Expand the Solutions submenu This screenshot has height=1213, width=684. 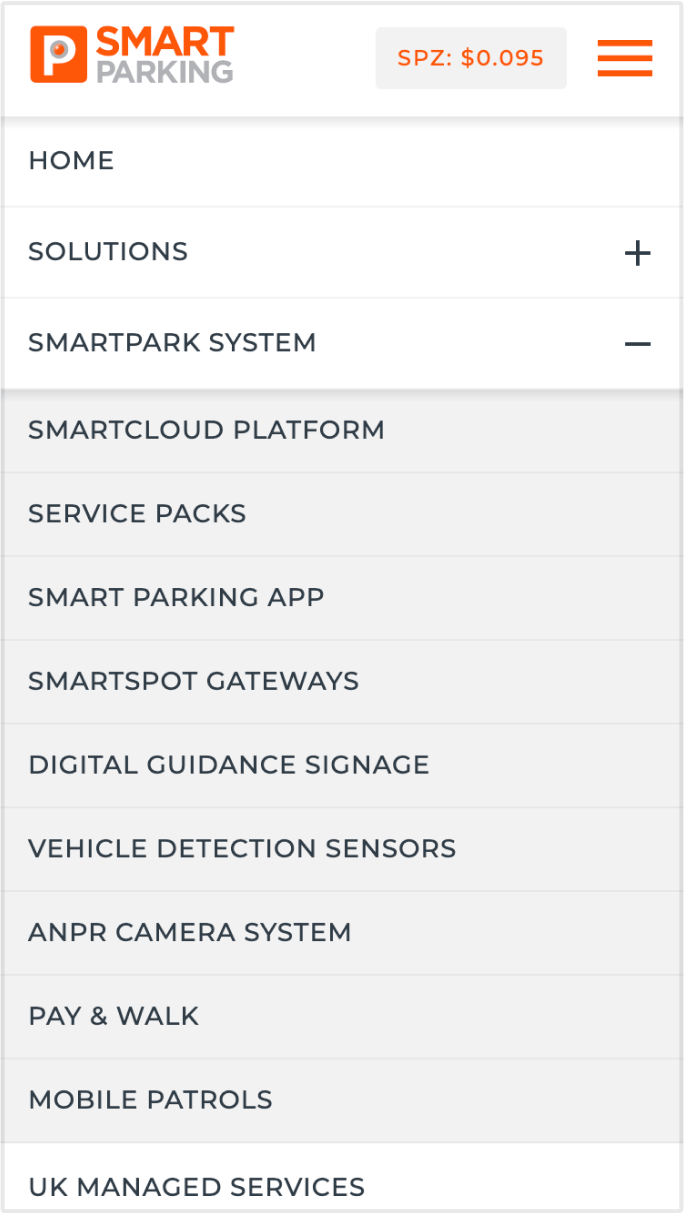coord(637,253)
